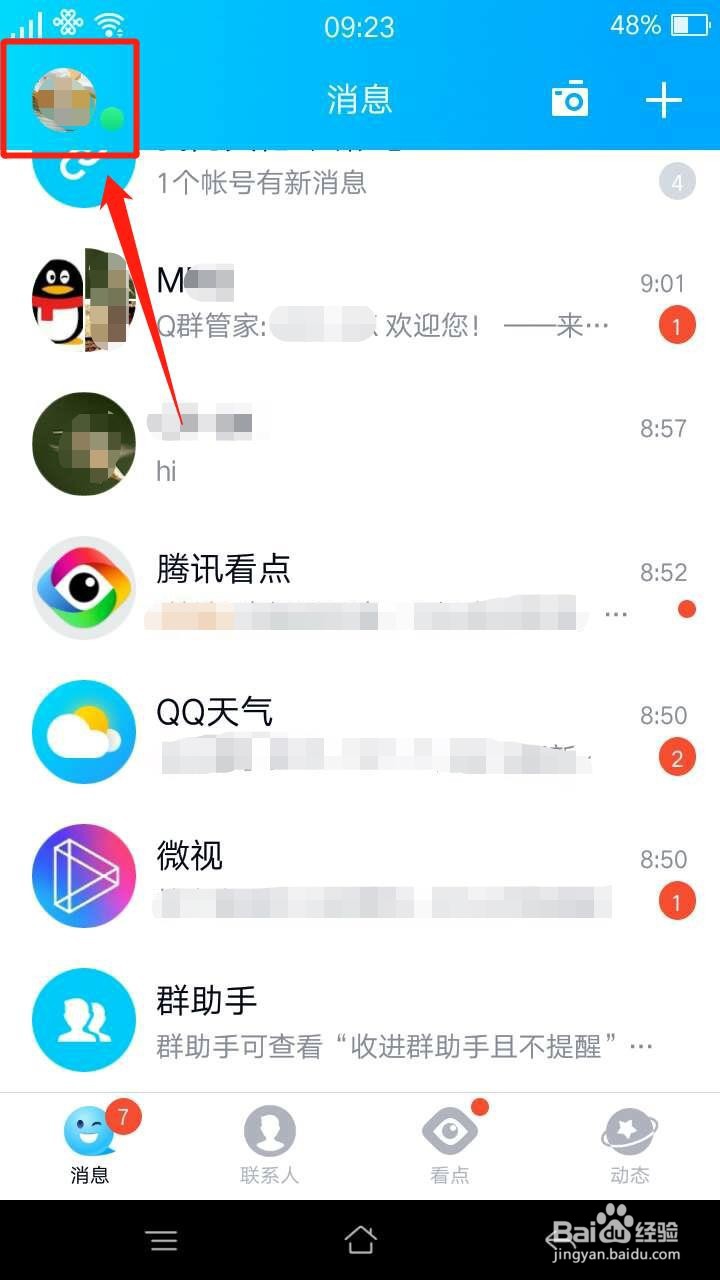Tap the 群助手 group assistant icon

coord(84,1019)
